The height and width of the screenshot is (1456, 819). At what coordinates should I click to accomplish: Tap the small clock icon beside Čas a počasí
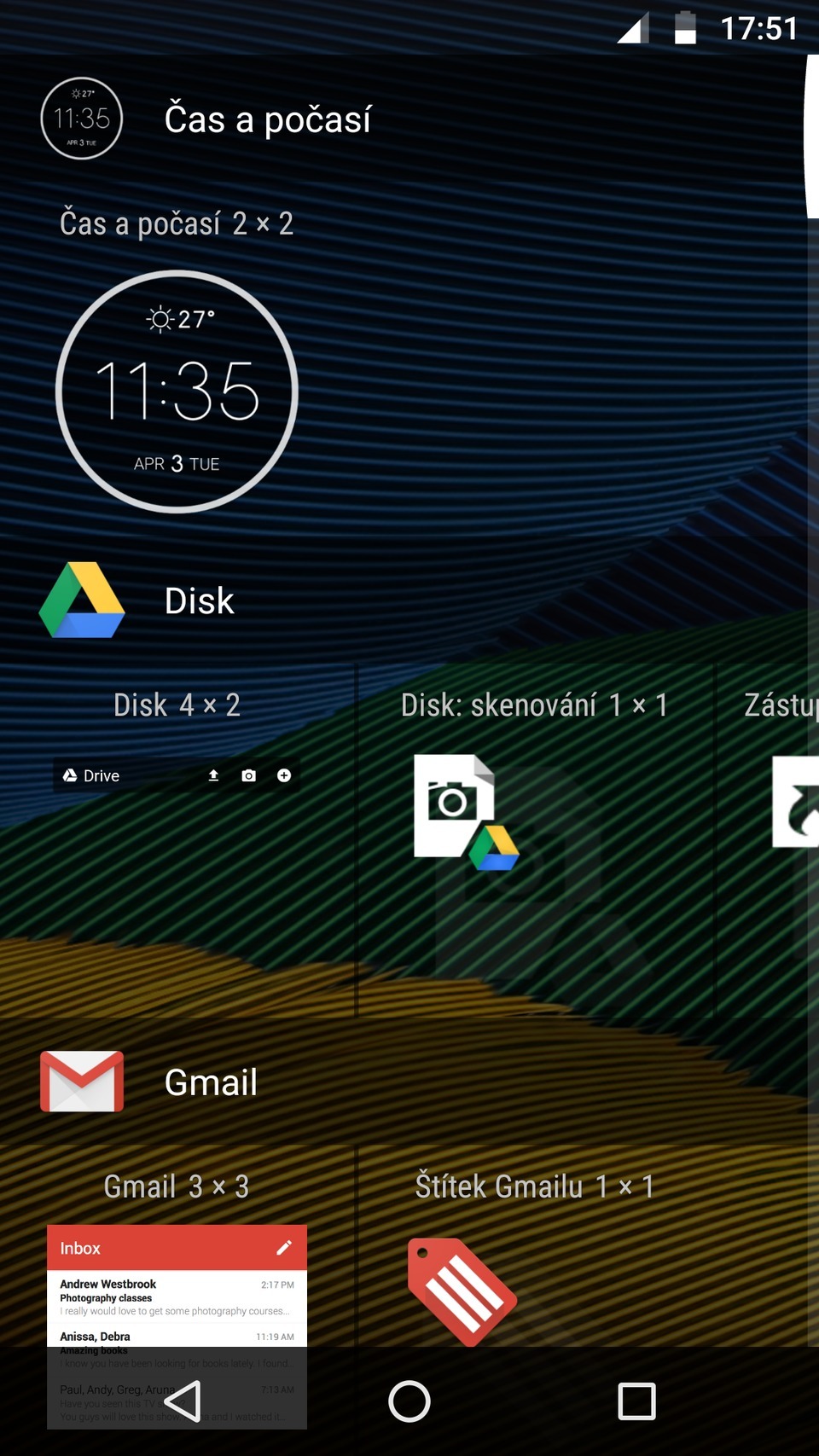point(81,119)
